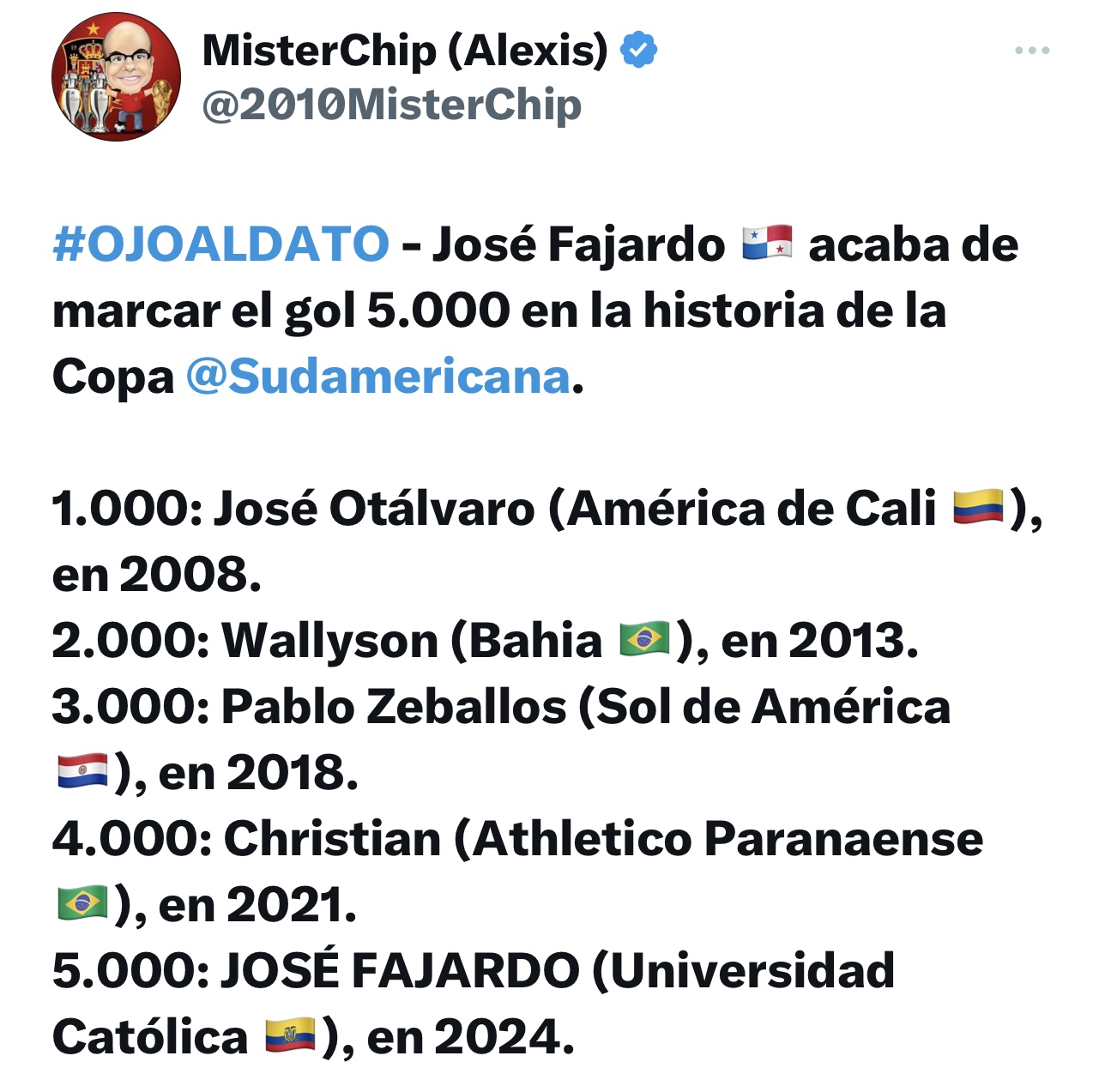The height and width of the screenshot is (1092, 1105).
Task: Open the @Sudamericana mention
Action: [377, 377]
